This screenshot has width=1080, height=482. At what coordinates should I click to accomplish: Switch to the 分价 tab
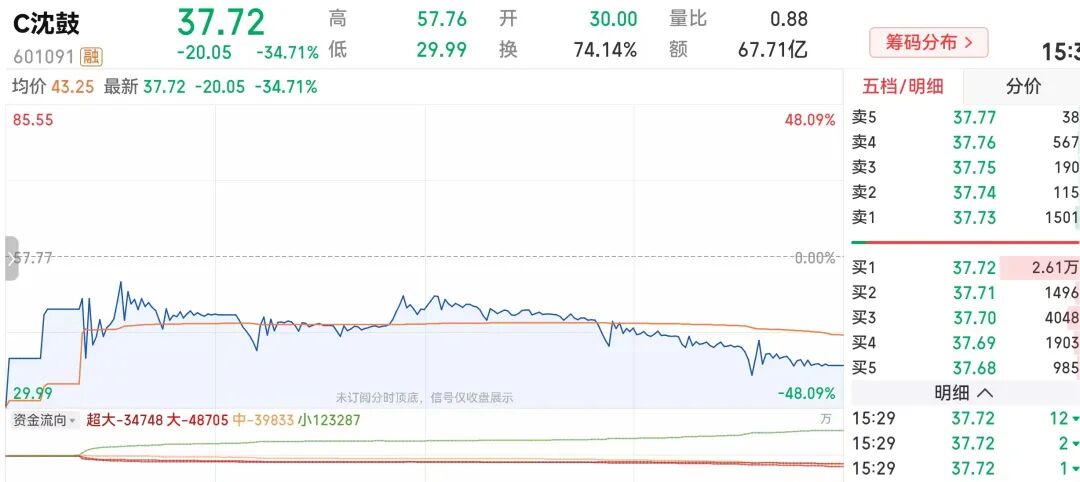(x=1024, y=87)
